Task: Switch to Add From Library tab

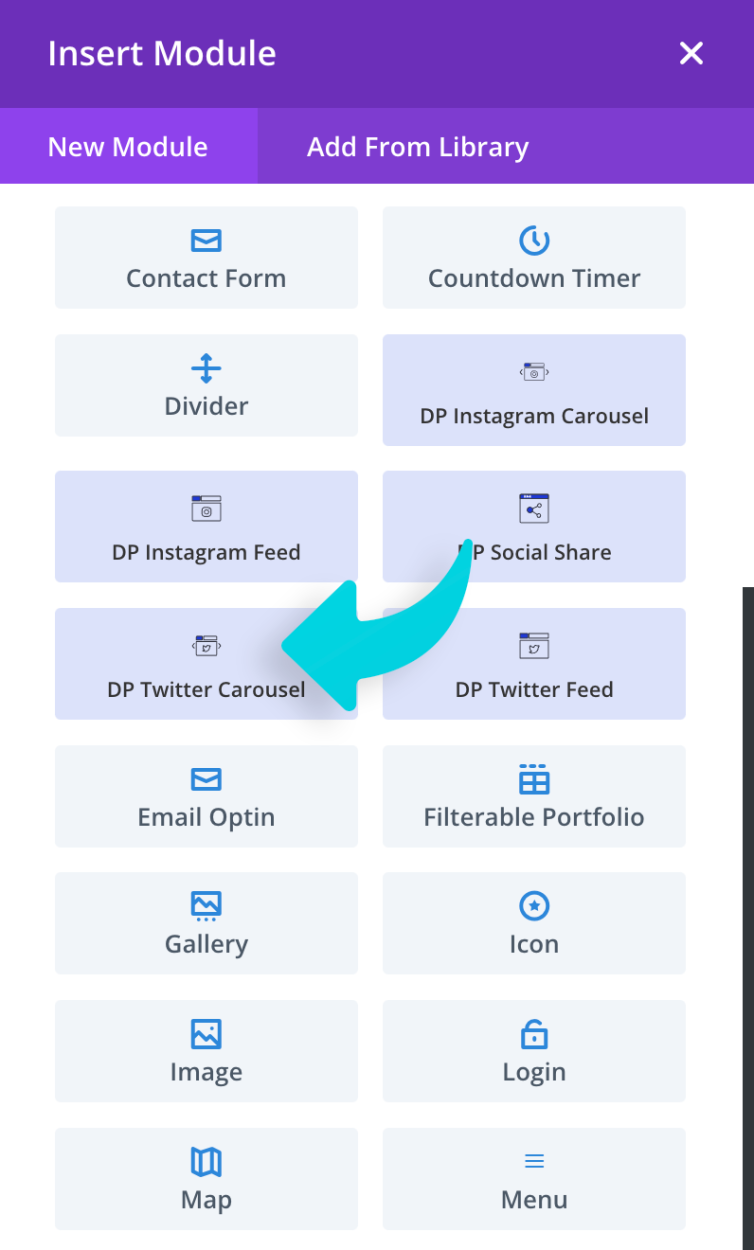Action: click(x=417, y=147)
